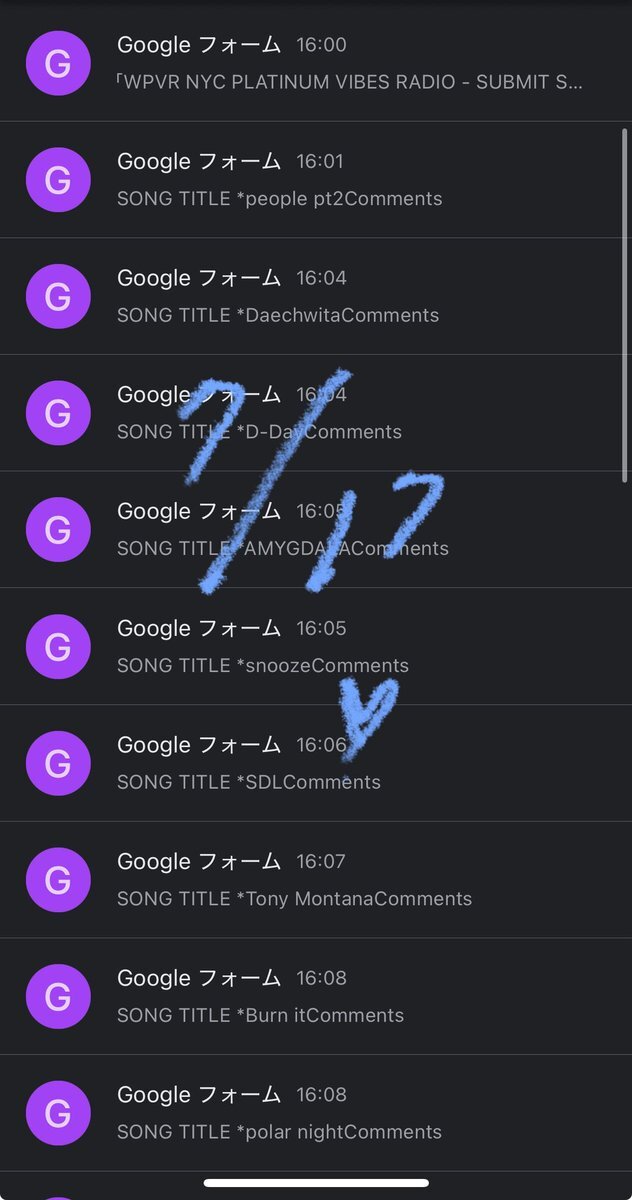Open the Daechwita song title email
Viewport: 632px width, 1200px height.
(x=316, y=297)
